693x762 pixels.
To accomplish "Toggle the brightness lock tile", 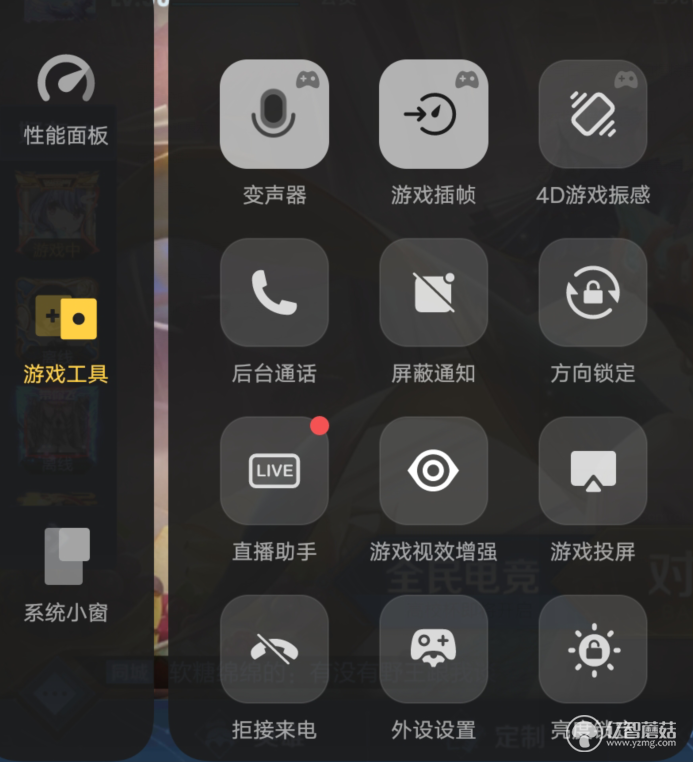I will point(593,649).
